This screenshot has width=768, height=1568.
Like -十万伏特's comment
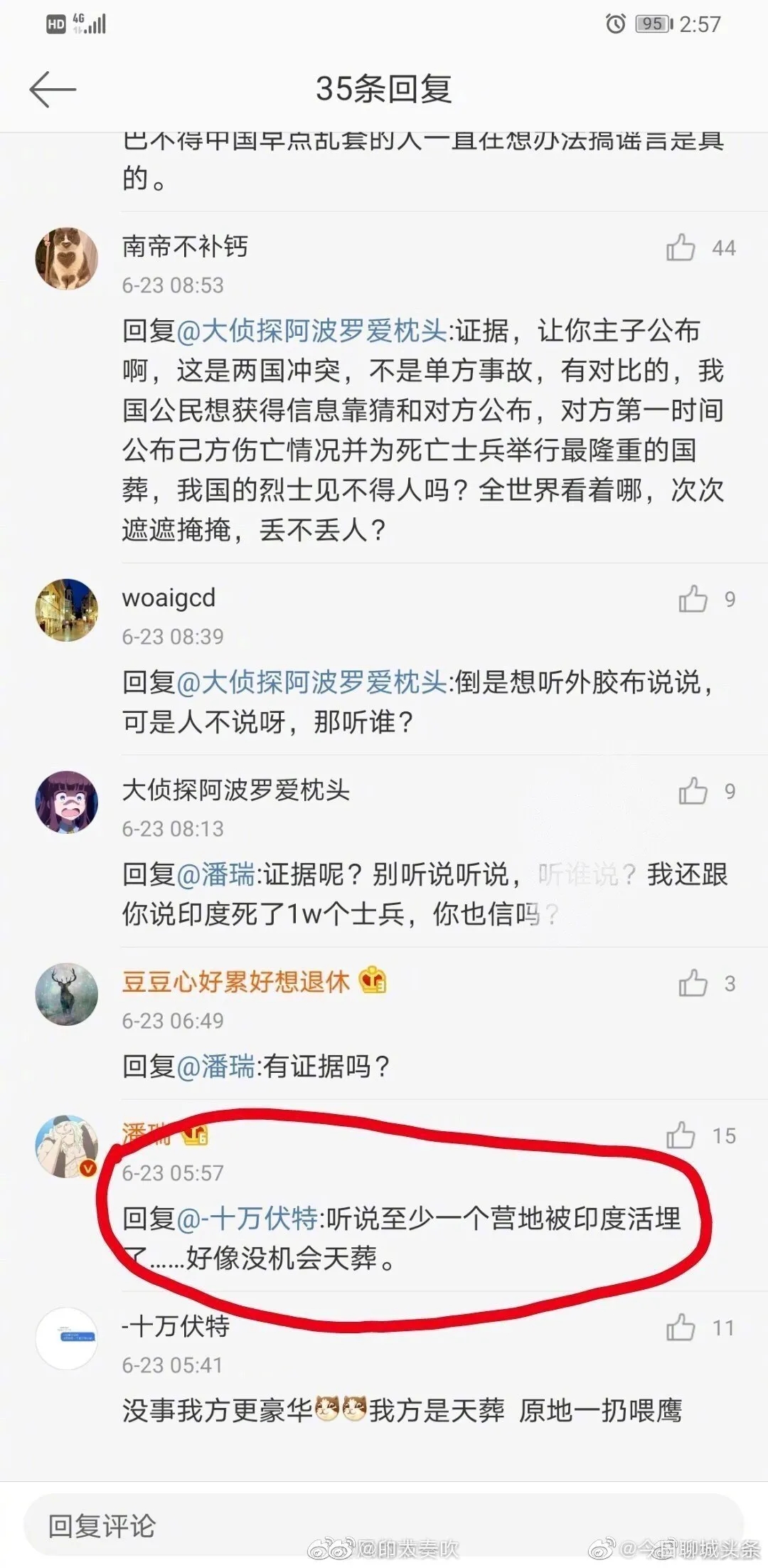[681, 1328]
